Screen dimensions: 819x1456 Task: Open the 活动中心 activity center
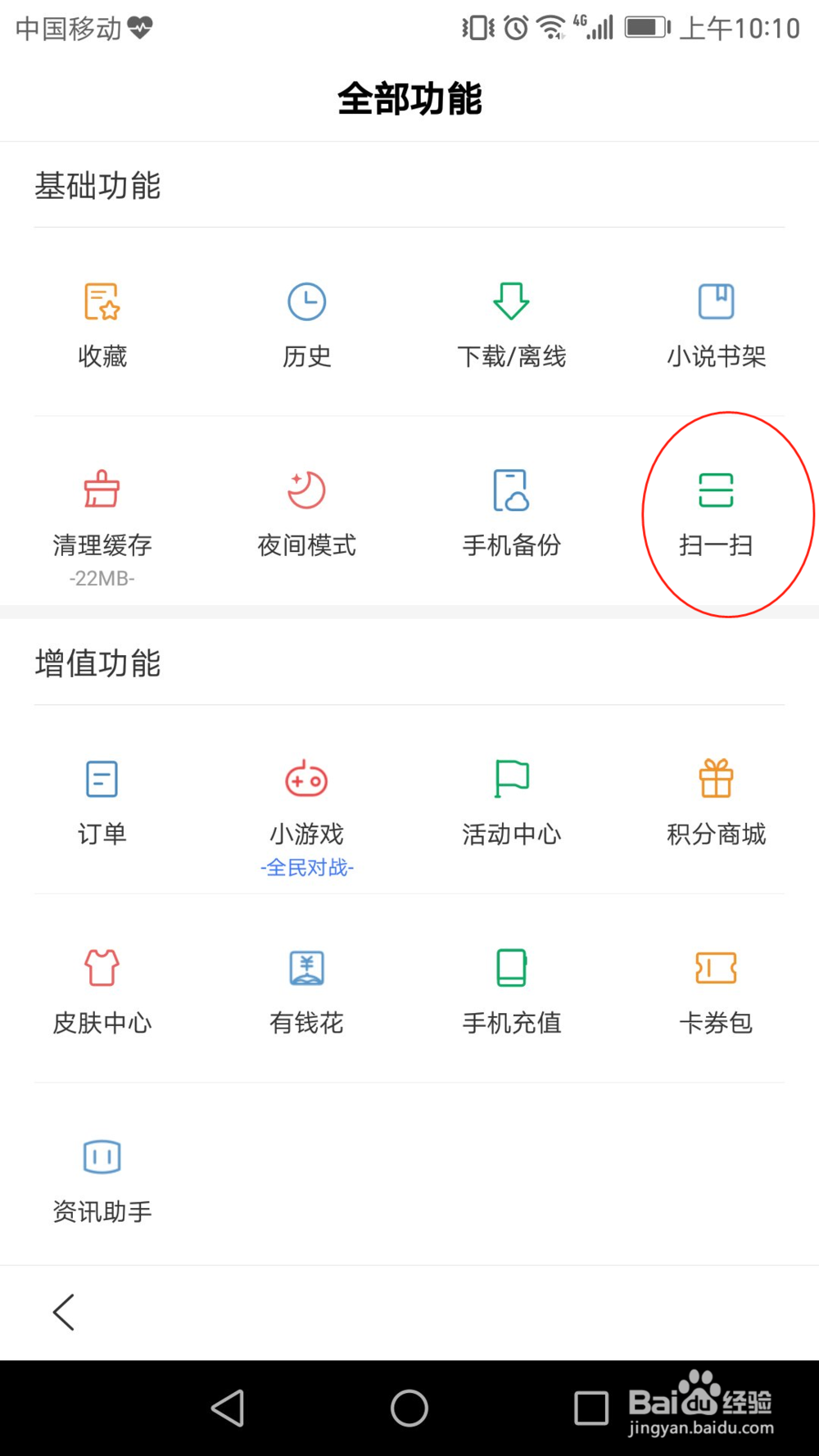point(511,803)
